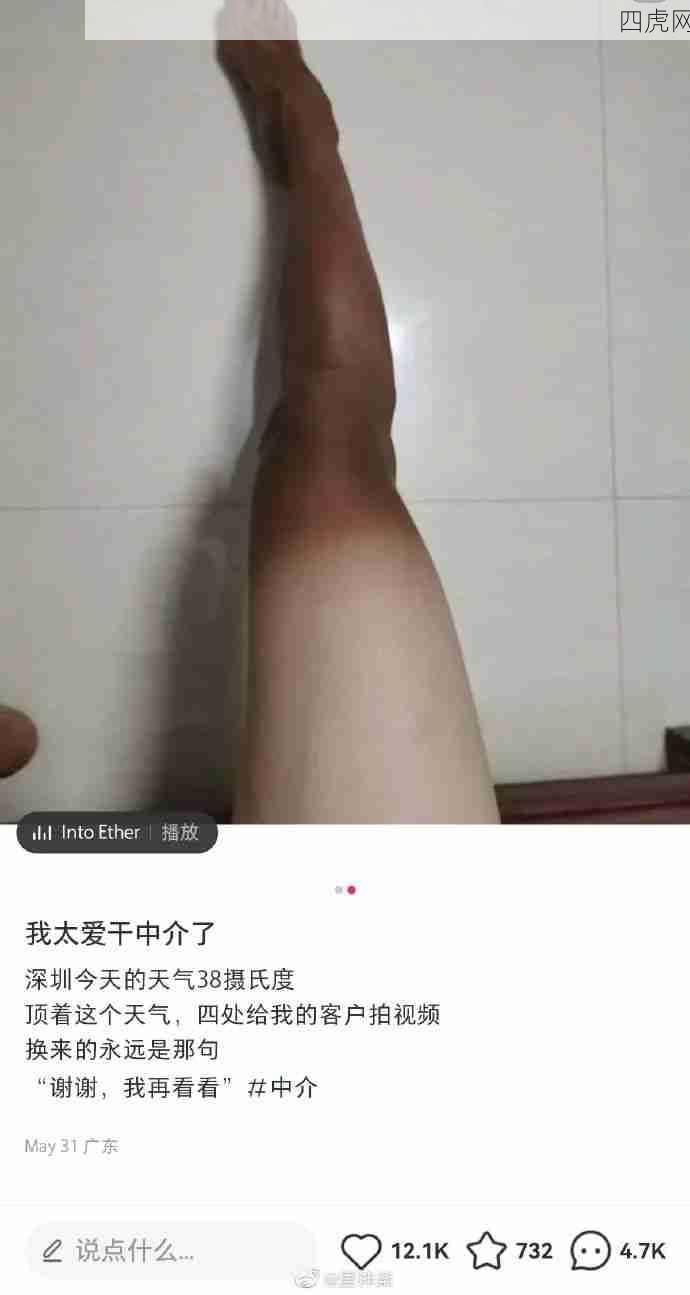Like the post with the heart icon

tap(361, 1251)
